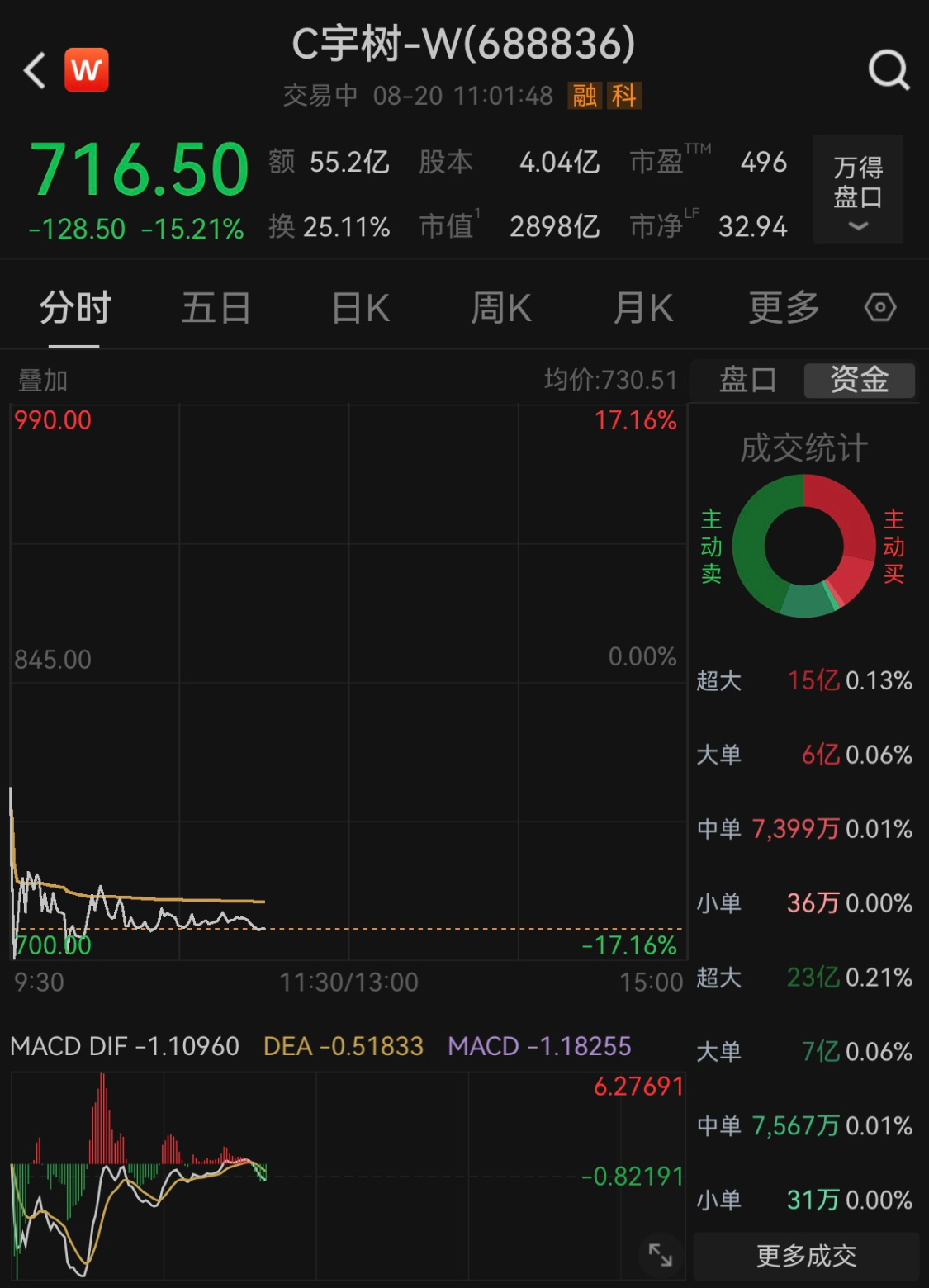The height and width of the screenshot is (1288, 929).
Task: Expand the 万得盘口 panel
Action: point(858,189)
